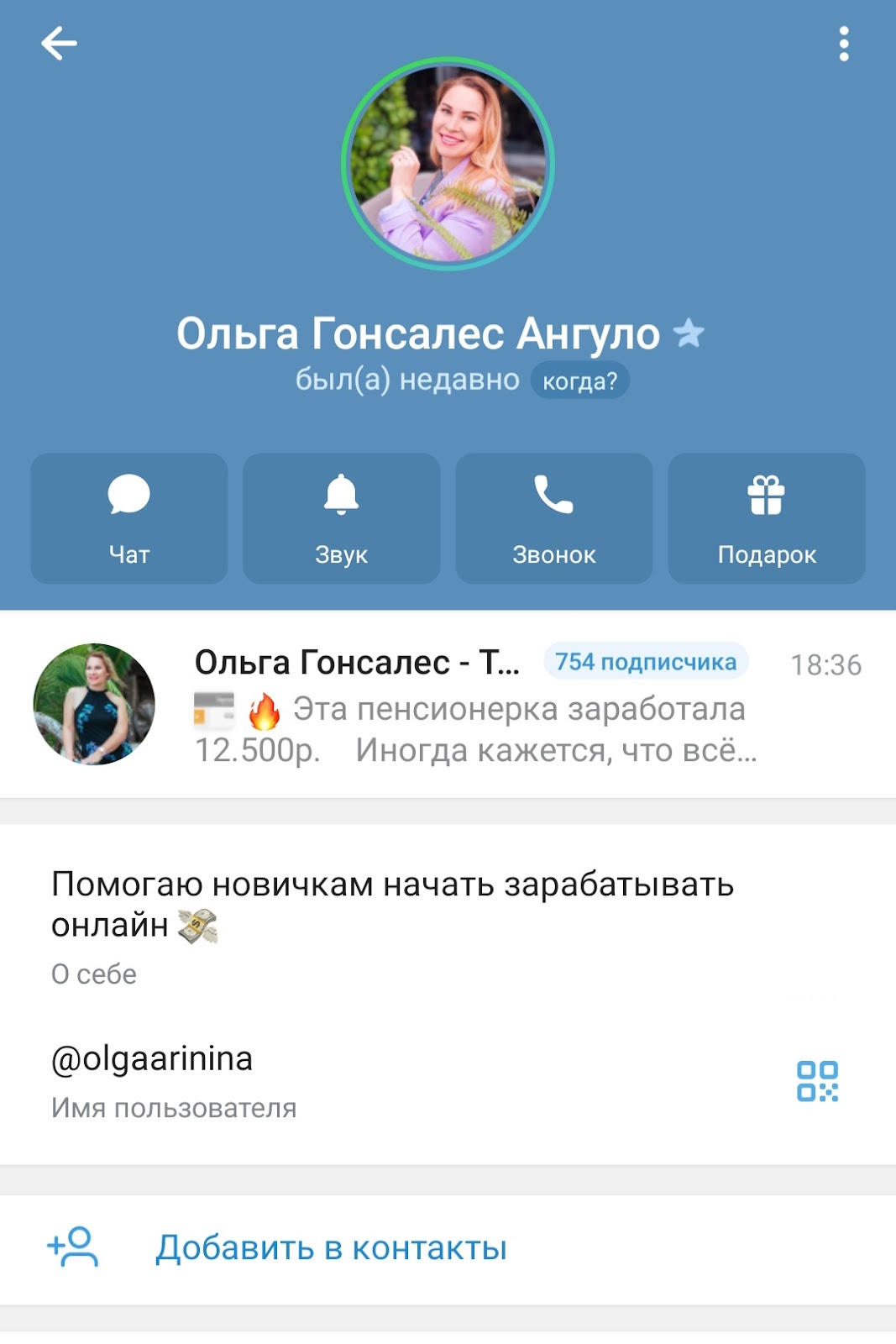Open the three-dot overflow menu

click(844, 44)
